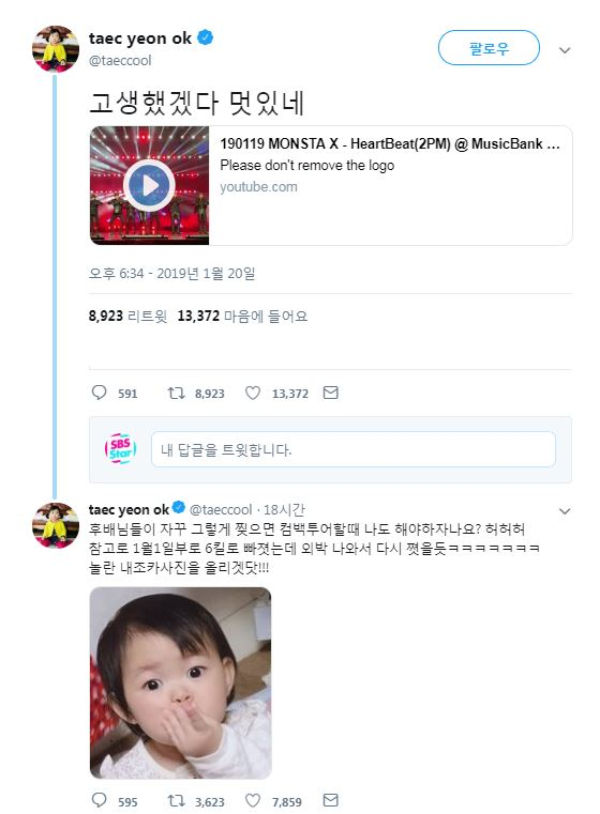Follow taec yeon ok with 팔로우 button
This screenshot has height=814, width=600.
click(489, 48)
